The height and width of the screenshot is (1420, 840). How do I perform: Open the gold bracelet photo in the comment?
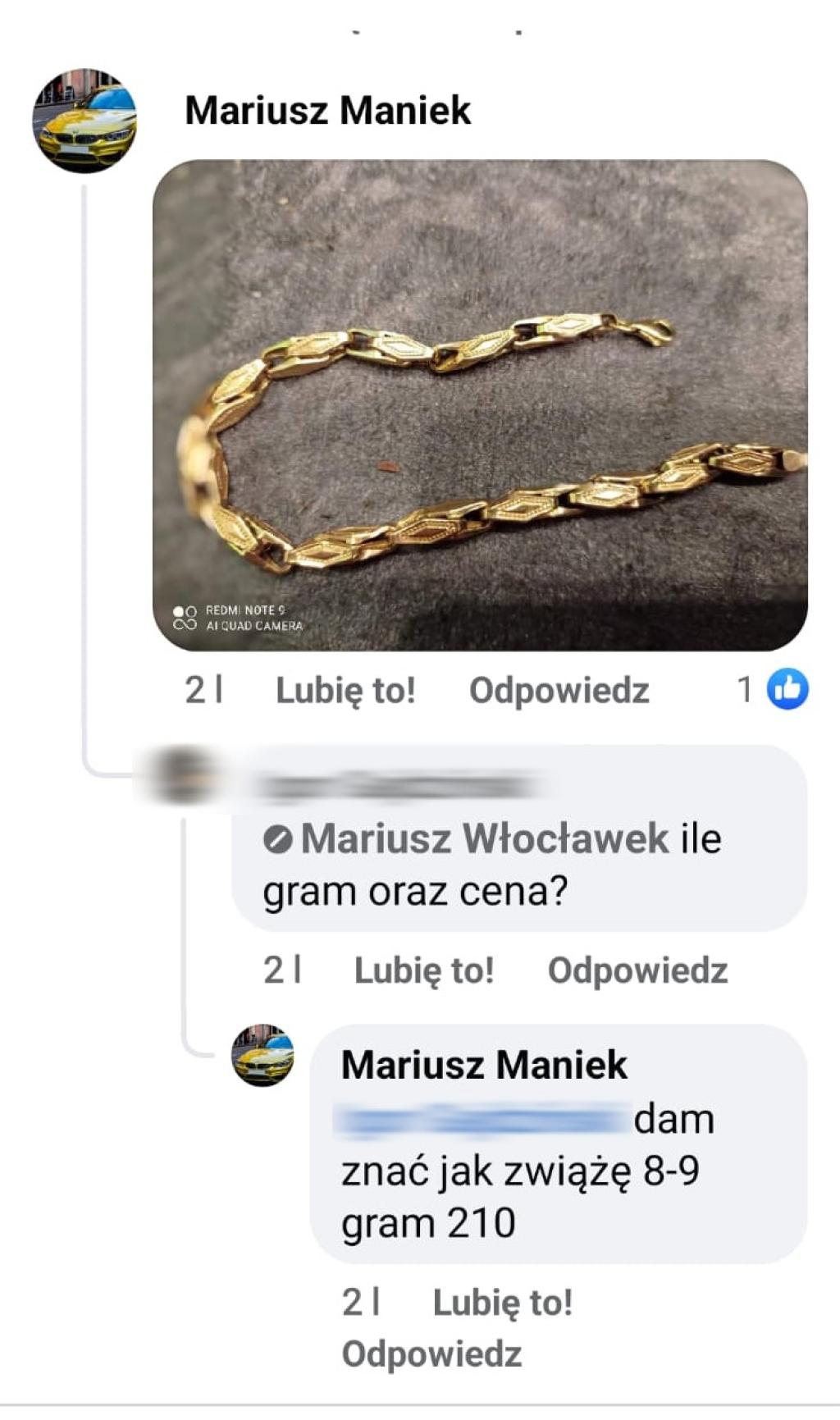[480, 404]
